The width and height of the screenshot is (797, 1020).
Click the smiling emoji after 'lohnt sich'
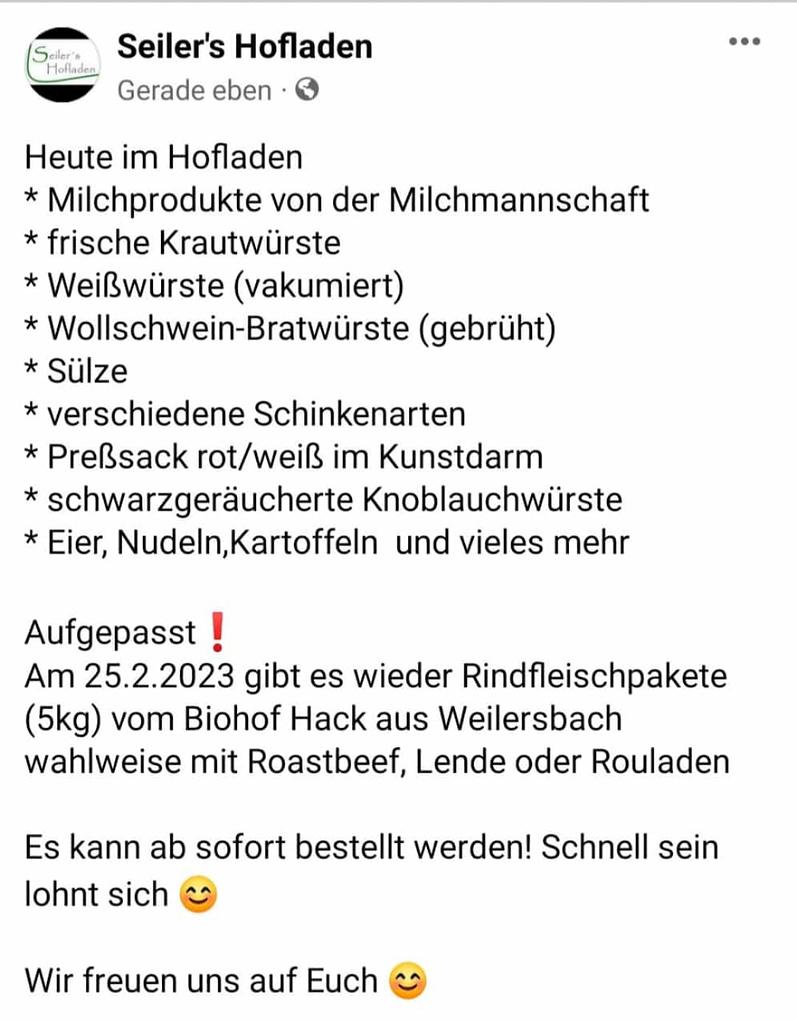pyautogui.click(x=197, y=896)
